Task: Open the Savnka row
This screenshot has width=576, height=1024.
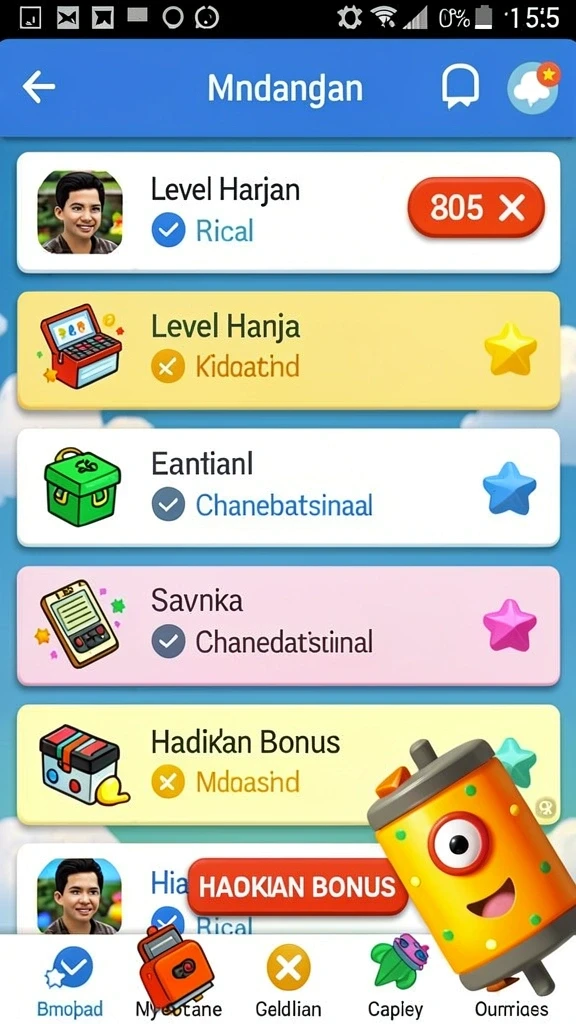Action: (288, 626)
